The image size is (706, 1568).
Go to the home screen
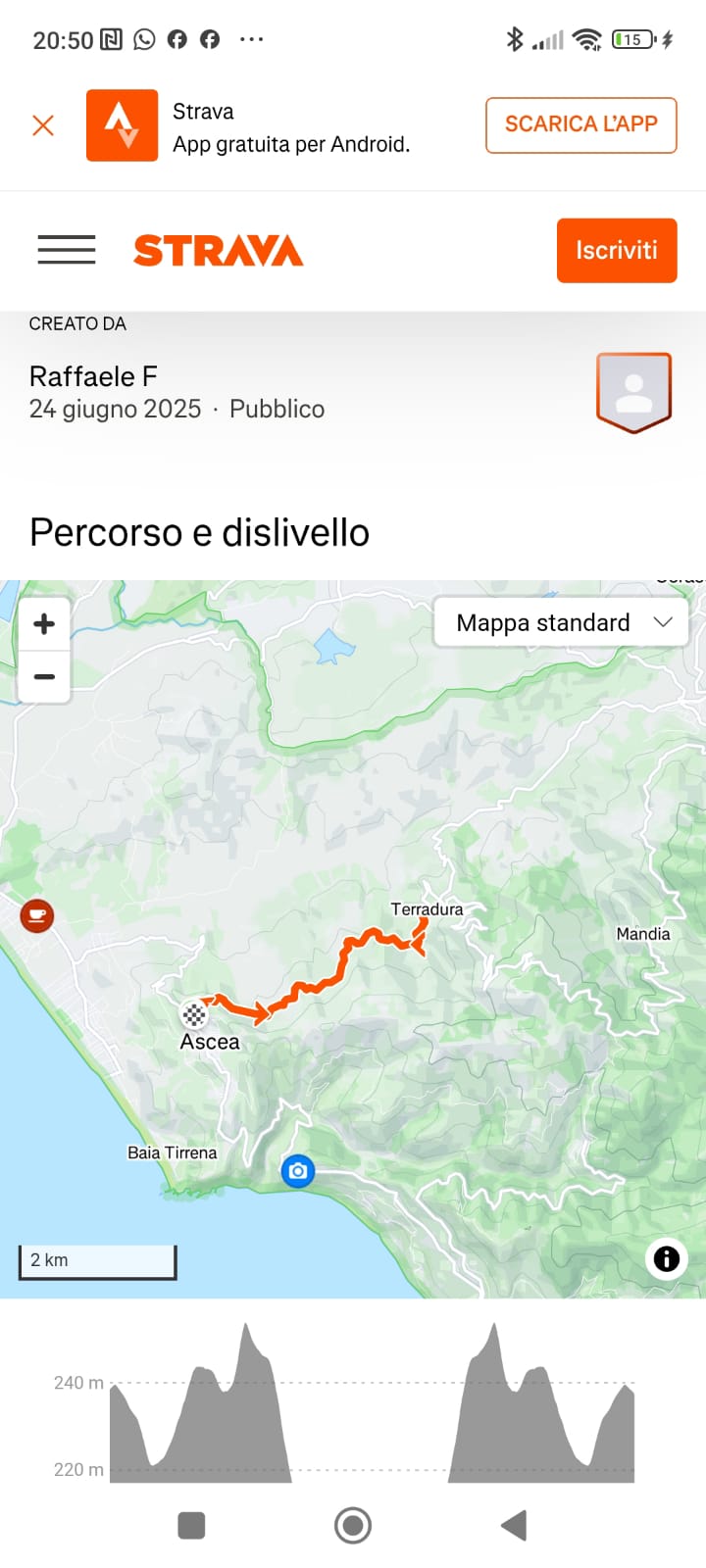click(353, 1526)
